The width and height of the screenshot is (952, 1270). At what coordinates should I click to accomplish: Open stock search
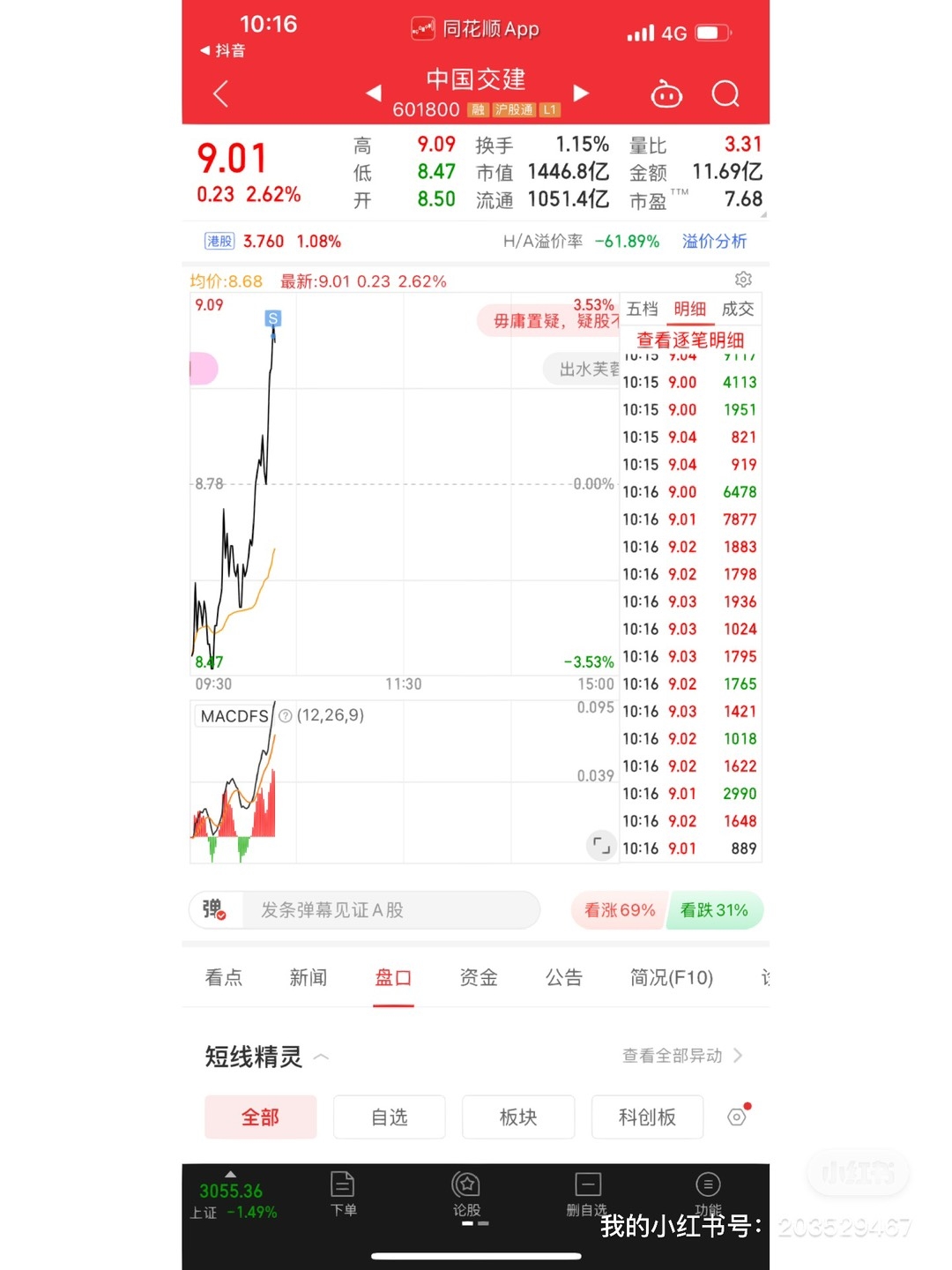pos(725,93)
